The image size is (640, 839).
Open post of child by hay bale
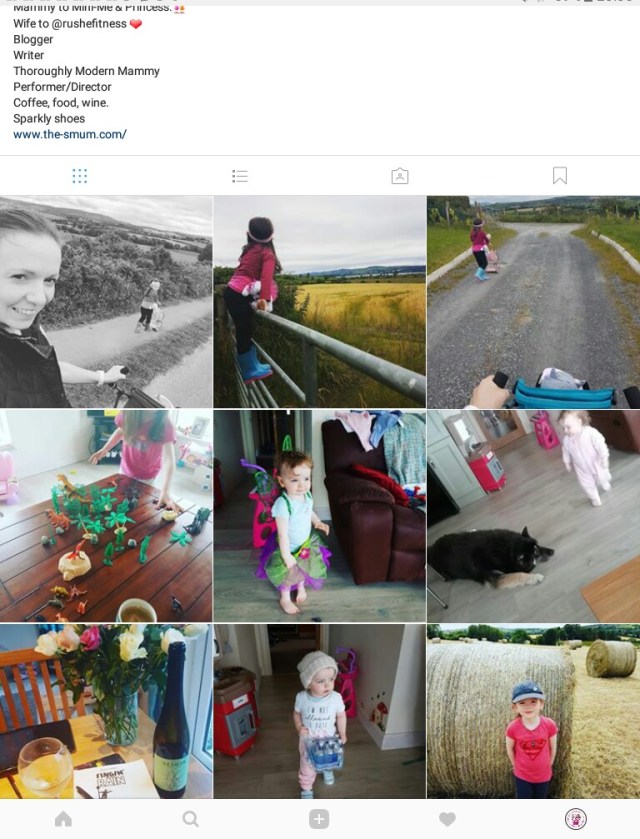click(x=533, y=711)
